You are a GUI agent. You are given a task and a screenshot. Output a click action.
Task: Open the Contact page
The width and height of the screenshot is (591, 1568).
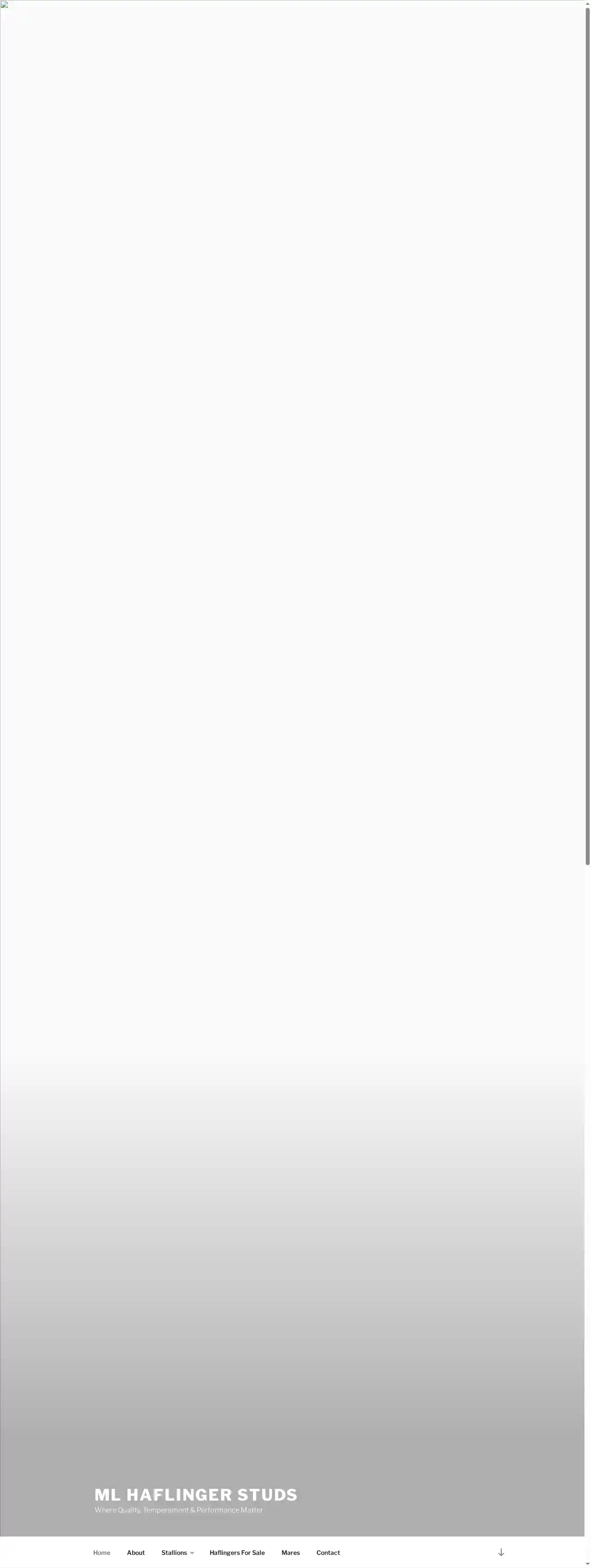(x=328, y=1552)
